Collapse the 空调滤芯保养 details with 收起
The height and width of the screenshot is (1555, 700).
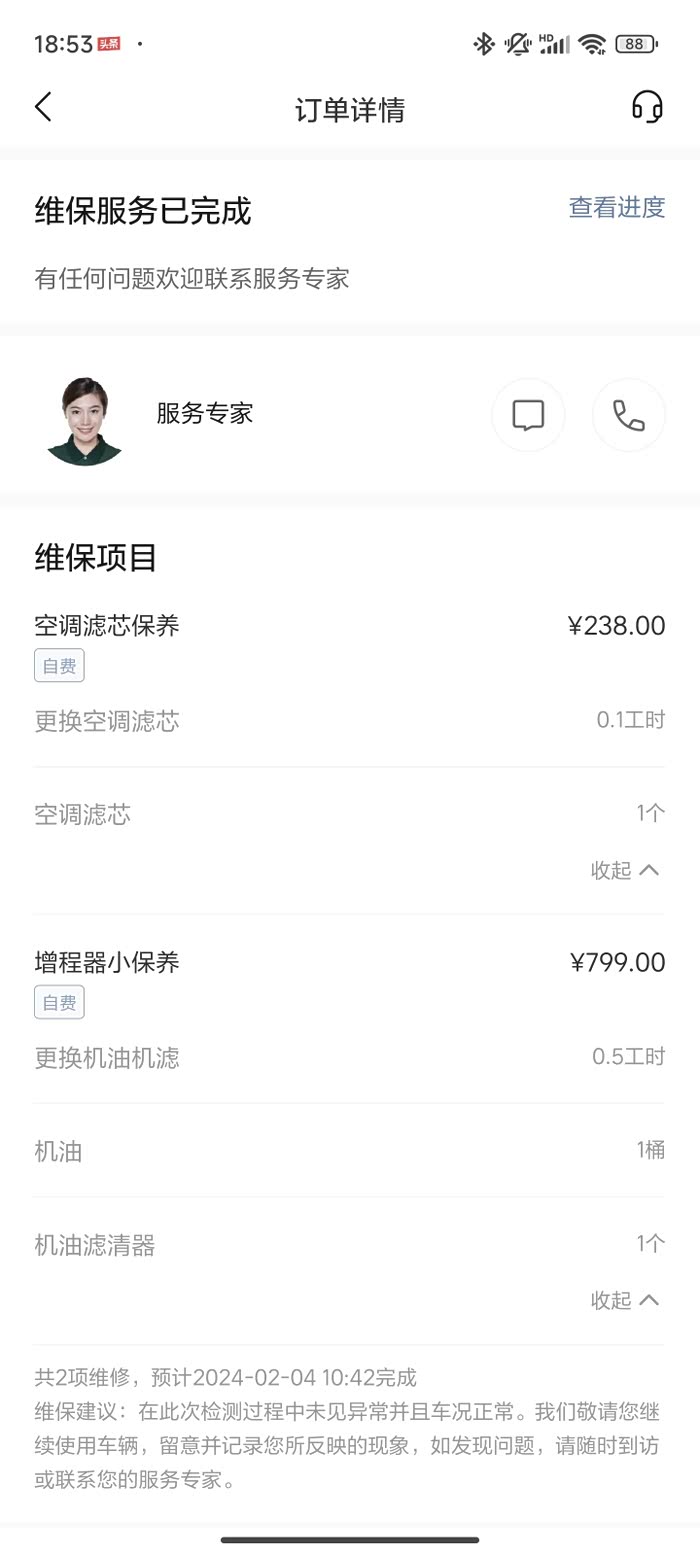pyautogui.click(x=625, y=870)
